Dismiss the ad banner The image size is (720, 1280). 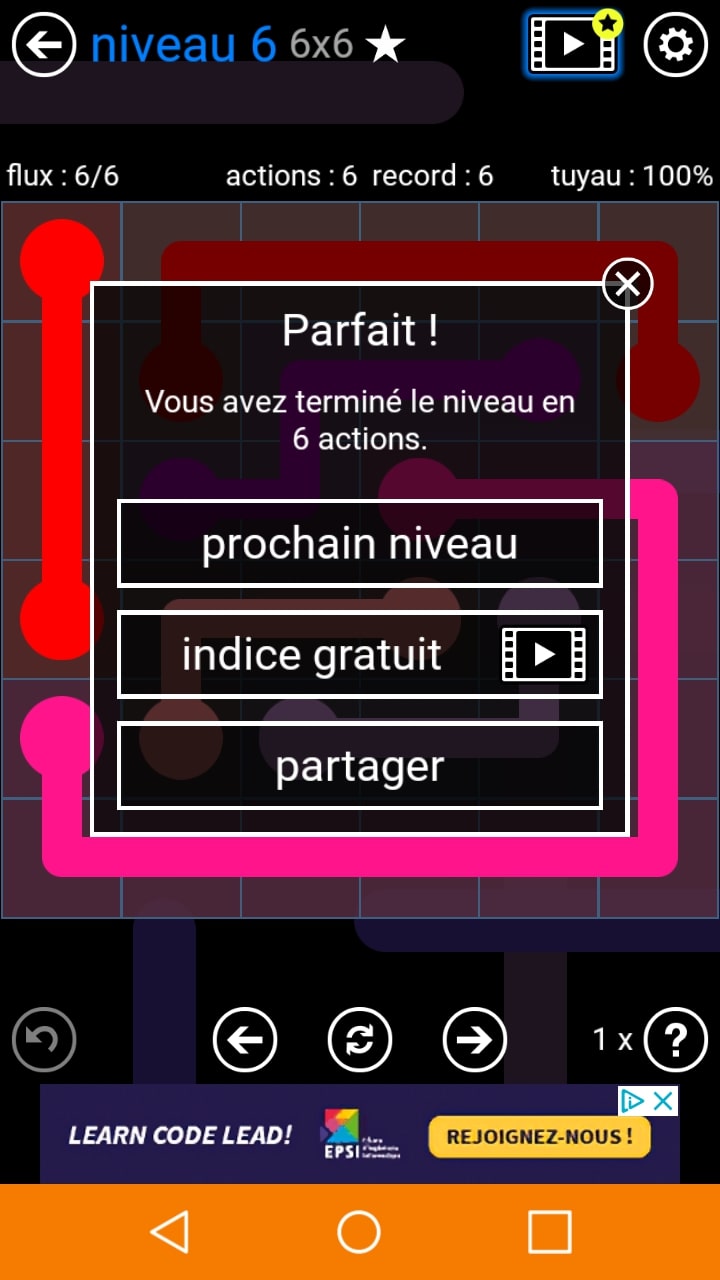663,1101
